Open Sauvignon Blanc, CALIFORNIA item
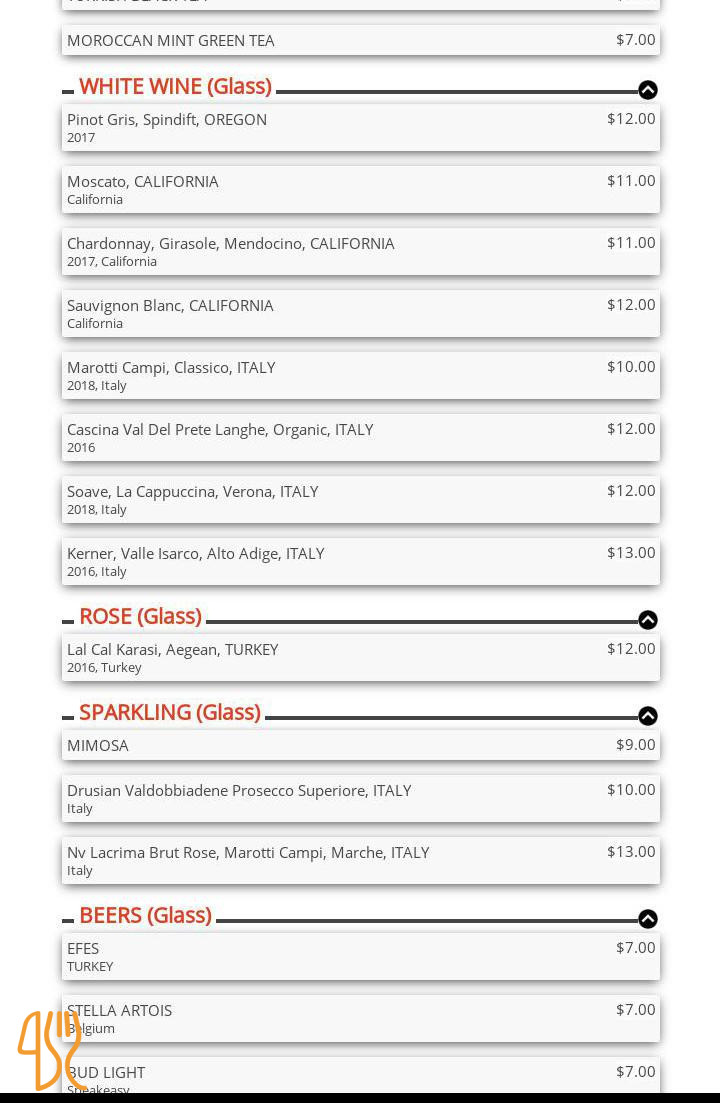Screen dimensions: 720x1103 pyautogui.click(x=360, y=314)
